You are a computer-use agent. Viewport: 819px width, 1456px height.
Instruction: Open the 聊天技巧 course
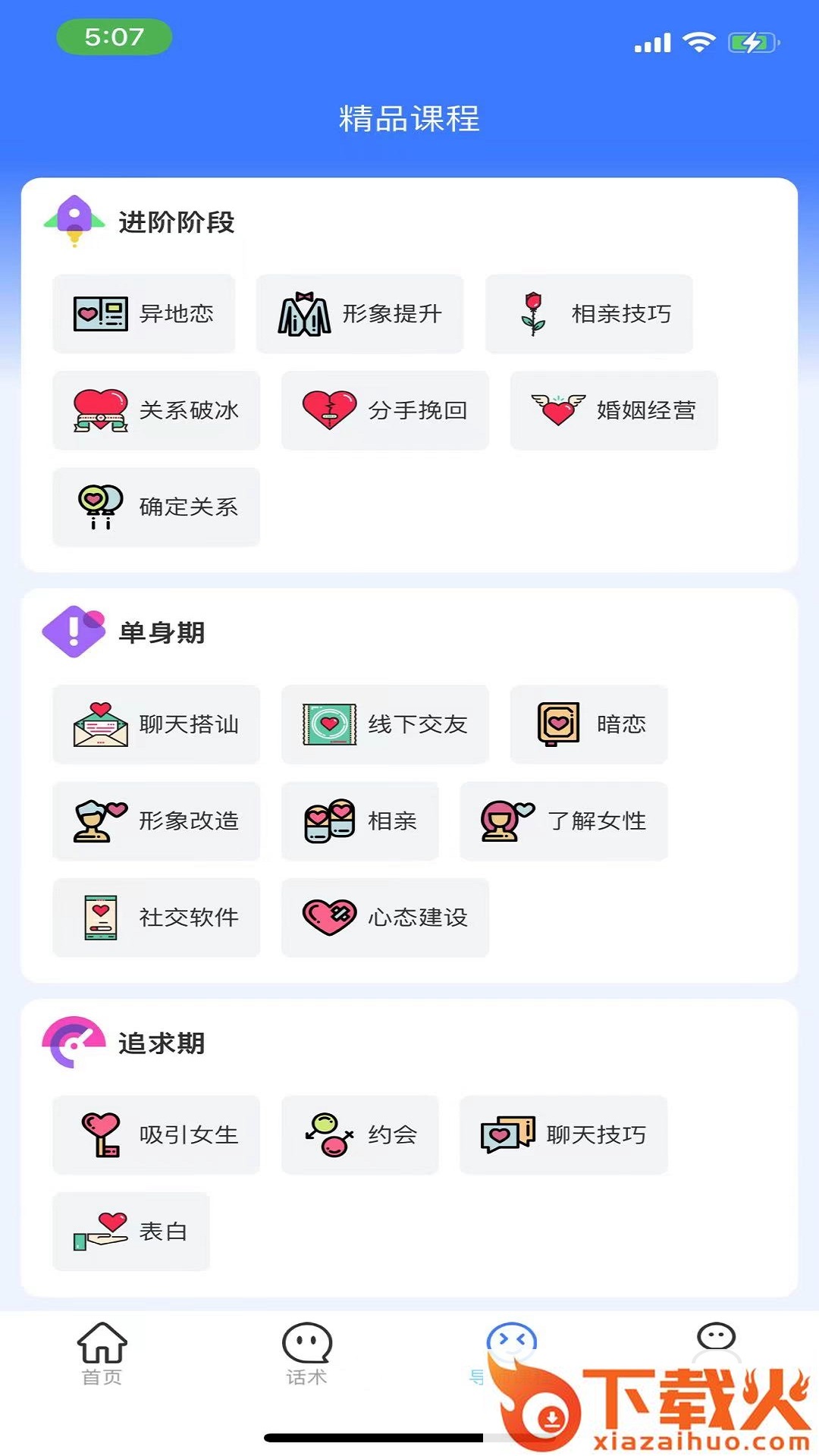pyautogui.click(x=563, y=1134)
